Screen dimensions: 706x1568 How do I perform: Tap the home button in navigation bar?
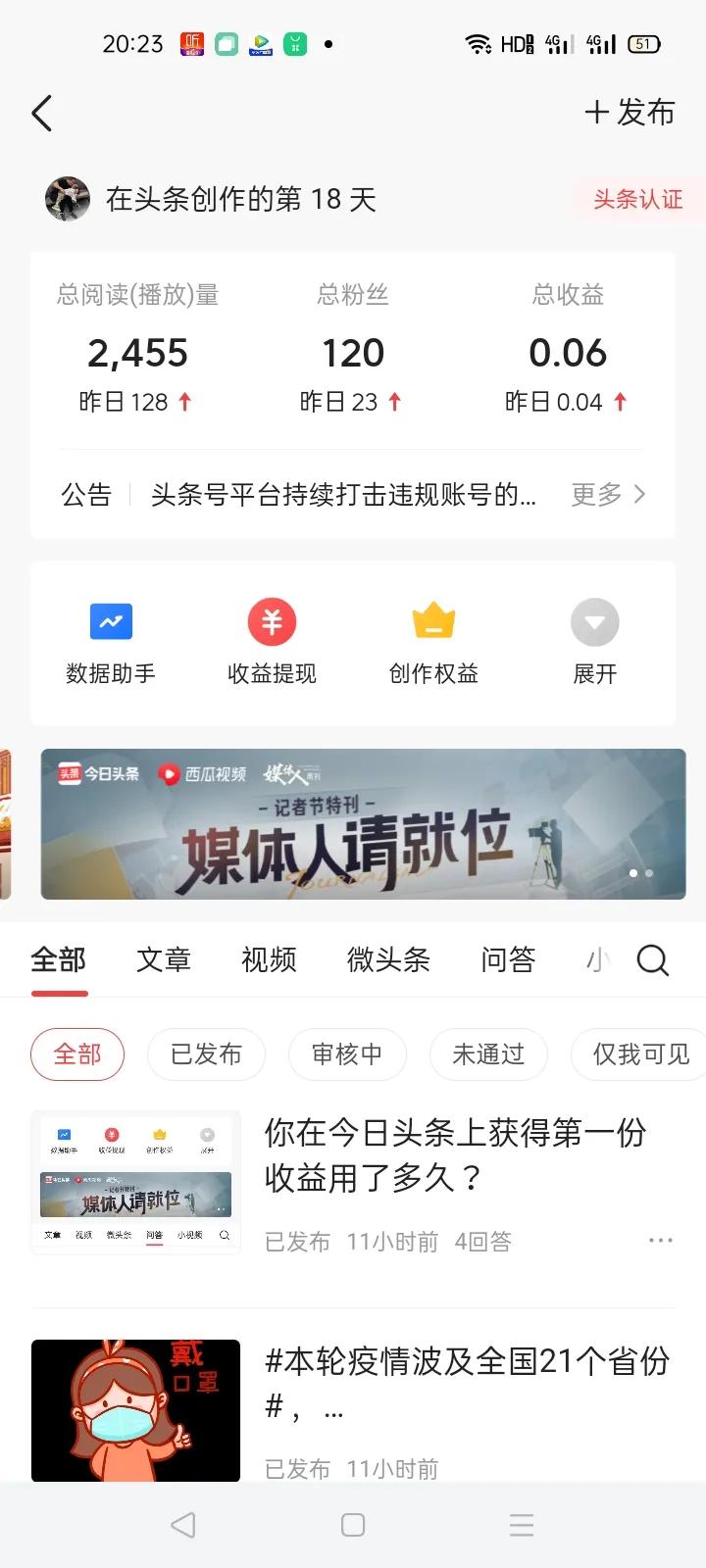[x=352, y=1524]
